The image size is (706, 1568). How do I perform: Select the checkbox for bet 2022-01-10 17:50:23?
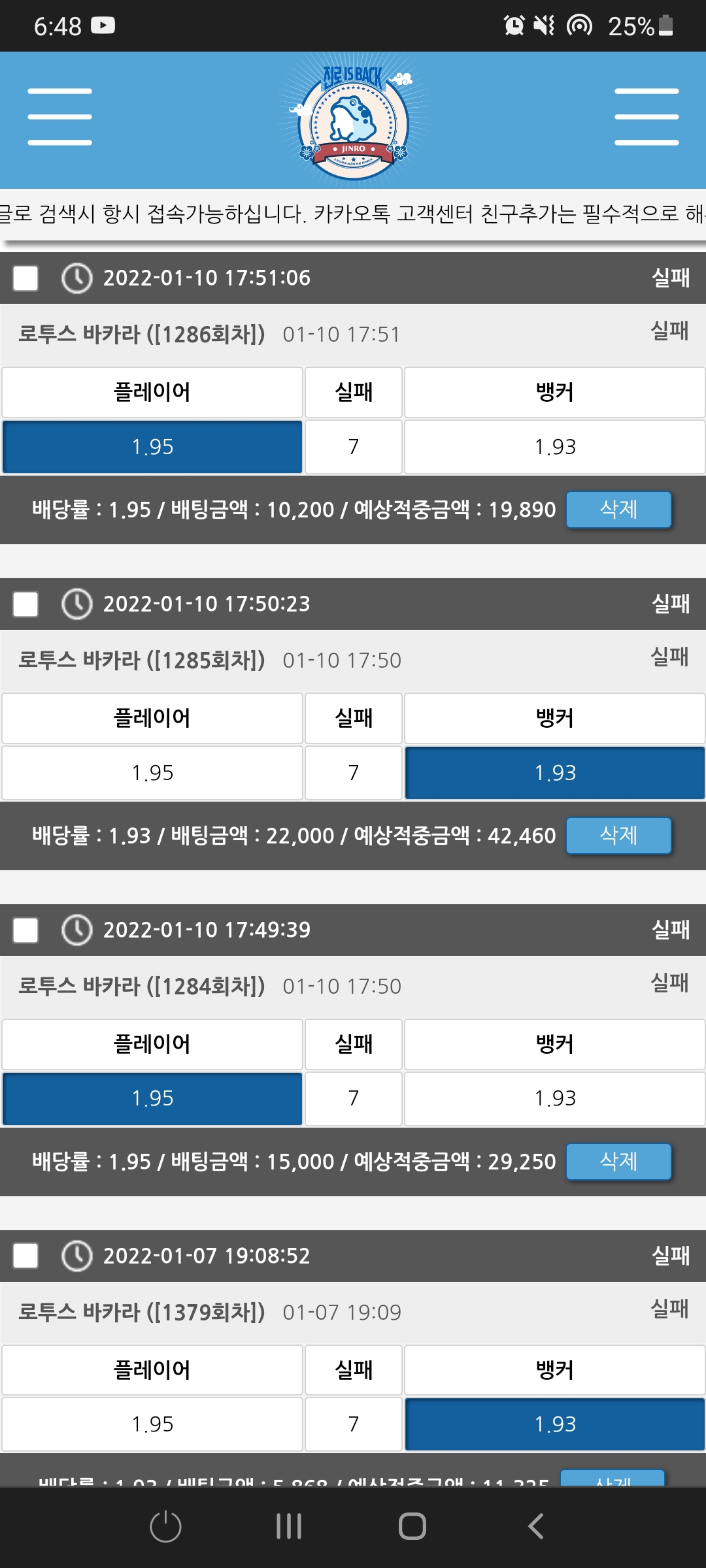(25, 604)
